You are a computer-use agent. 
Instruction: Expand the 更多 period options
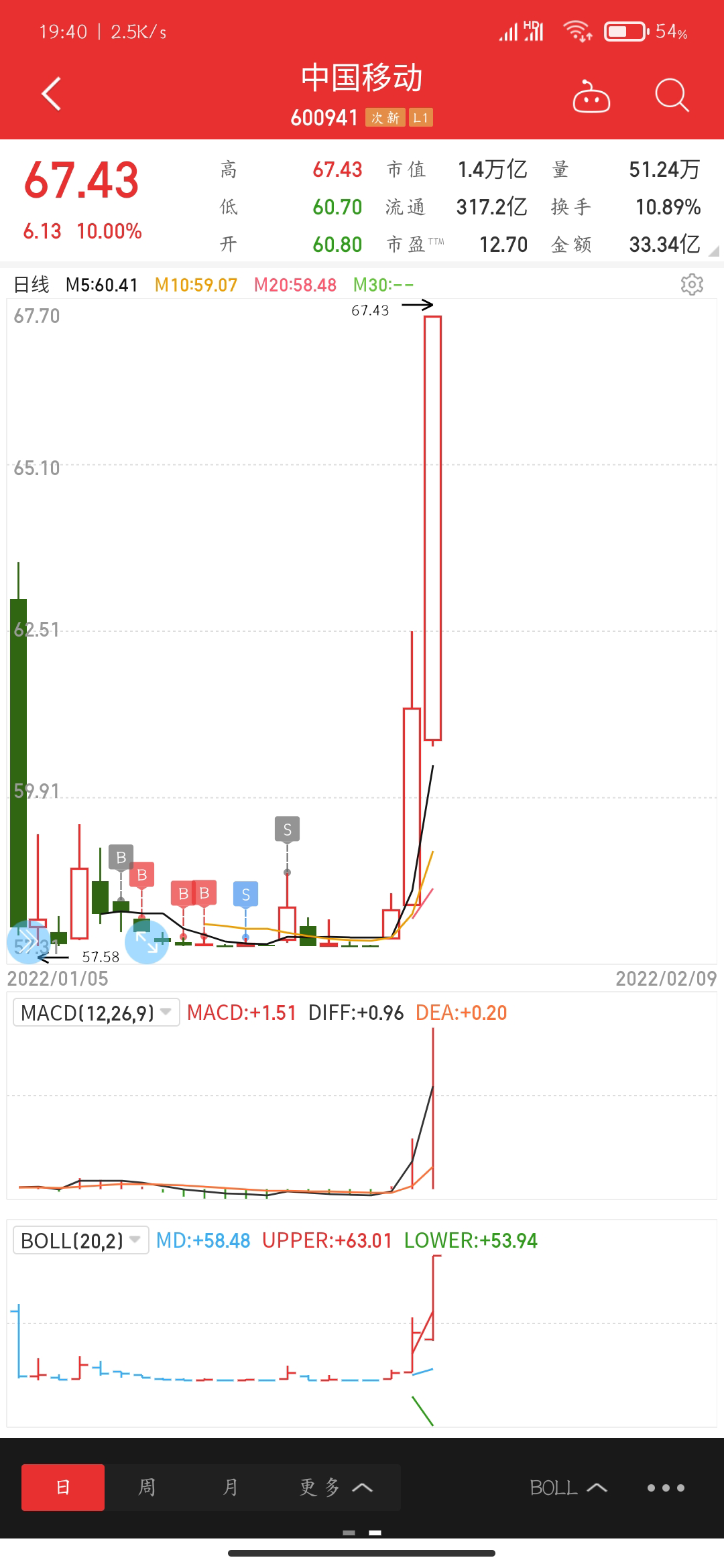(x=336, y=1487)
